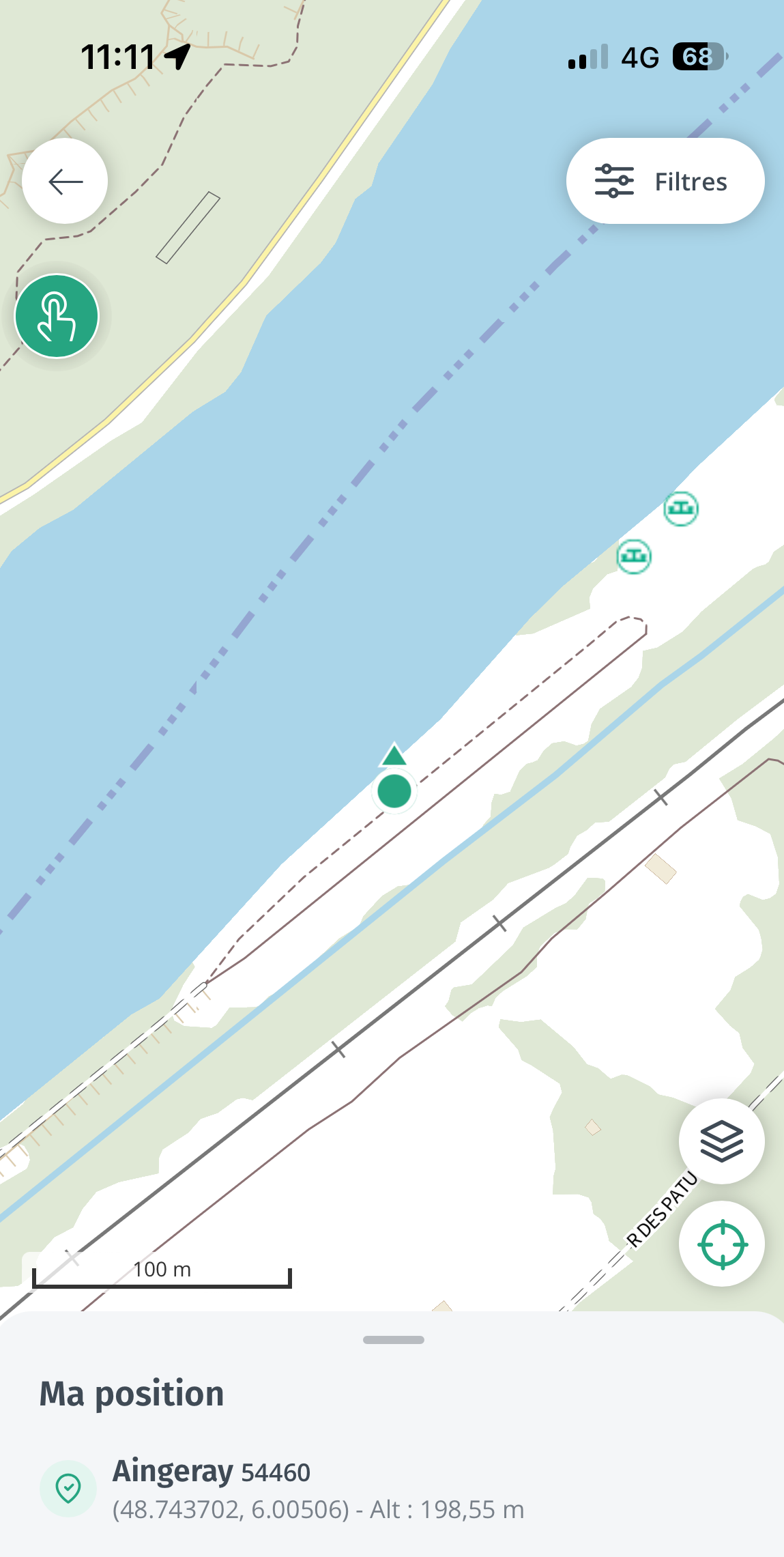Select the upper picnic table marker
This screenshot has height=1557, width=784.
pos(681,509)
